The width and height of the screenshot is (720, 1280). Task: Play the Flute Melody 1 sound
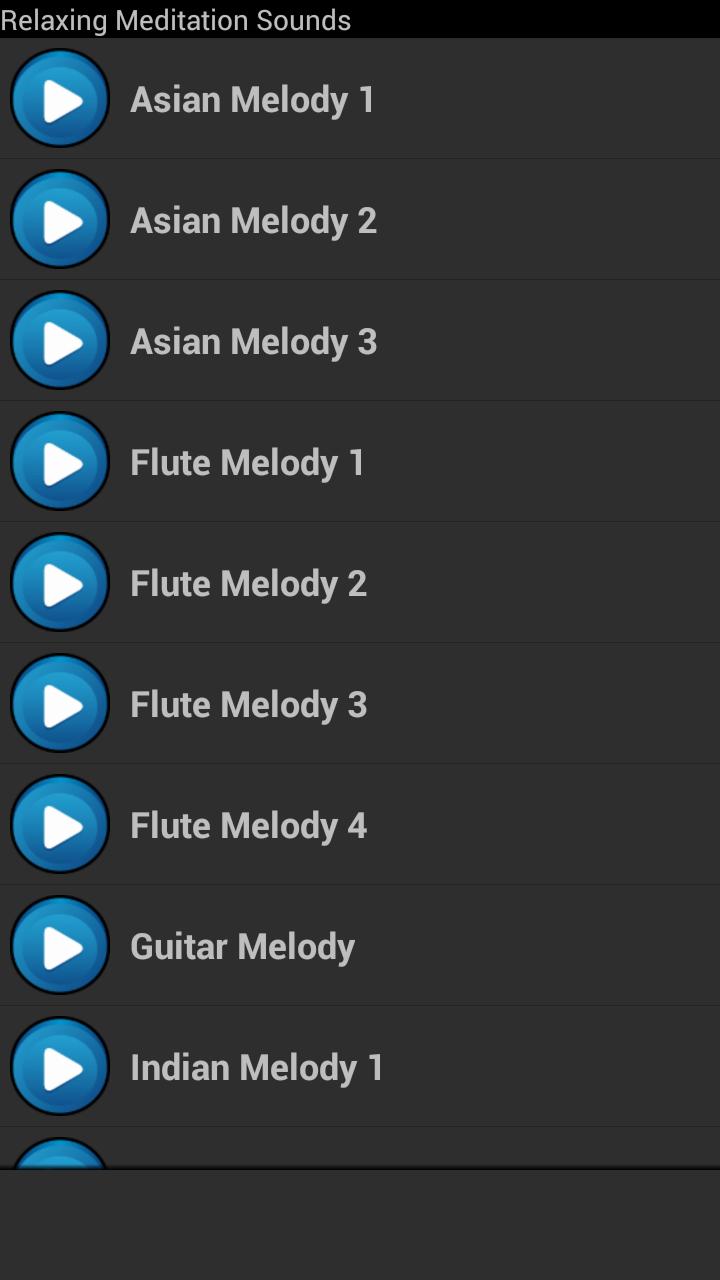coord(60,461)
